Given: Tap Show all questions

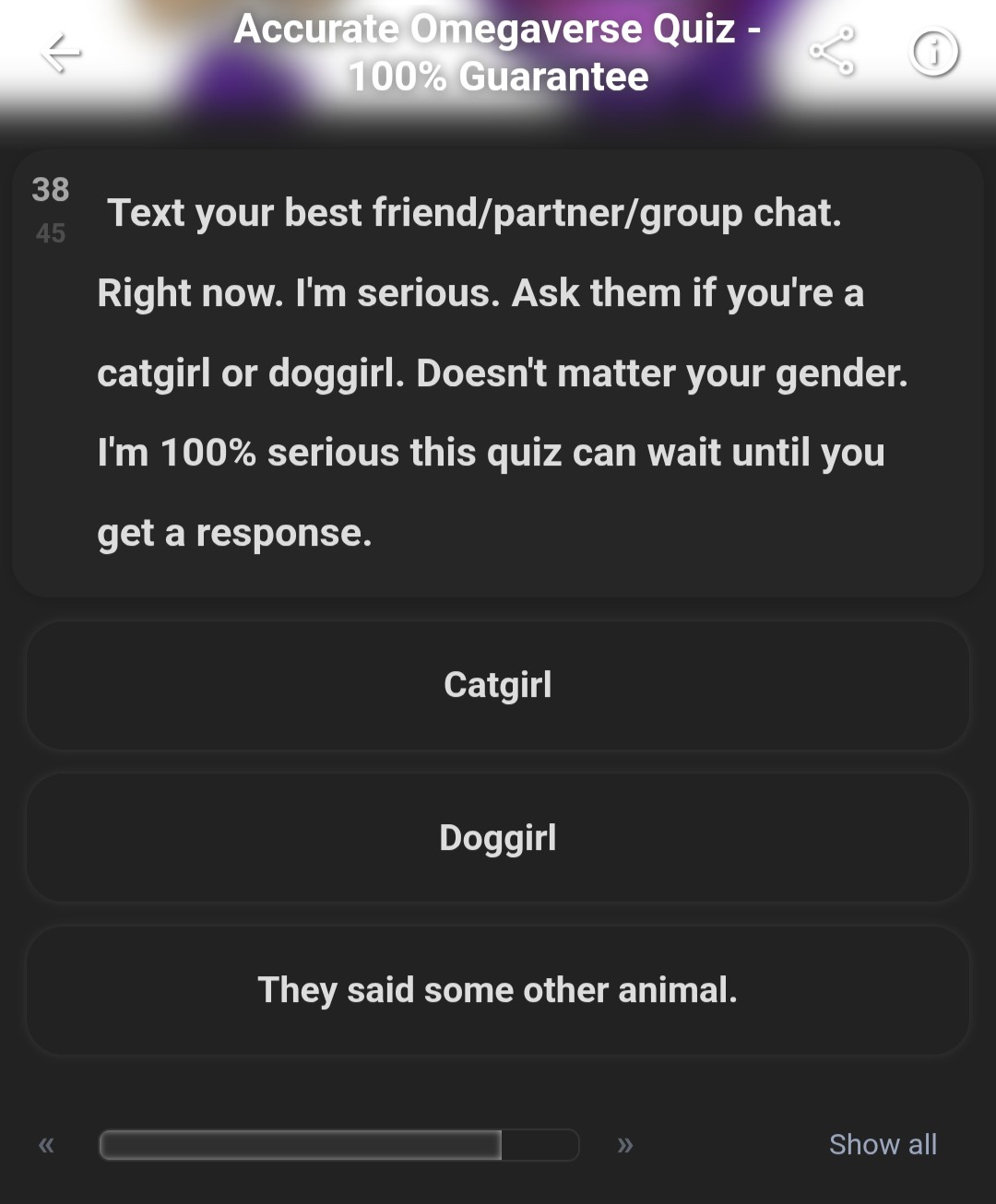Looking at the screenshot, I should point(883,1144).
